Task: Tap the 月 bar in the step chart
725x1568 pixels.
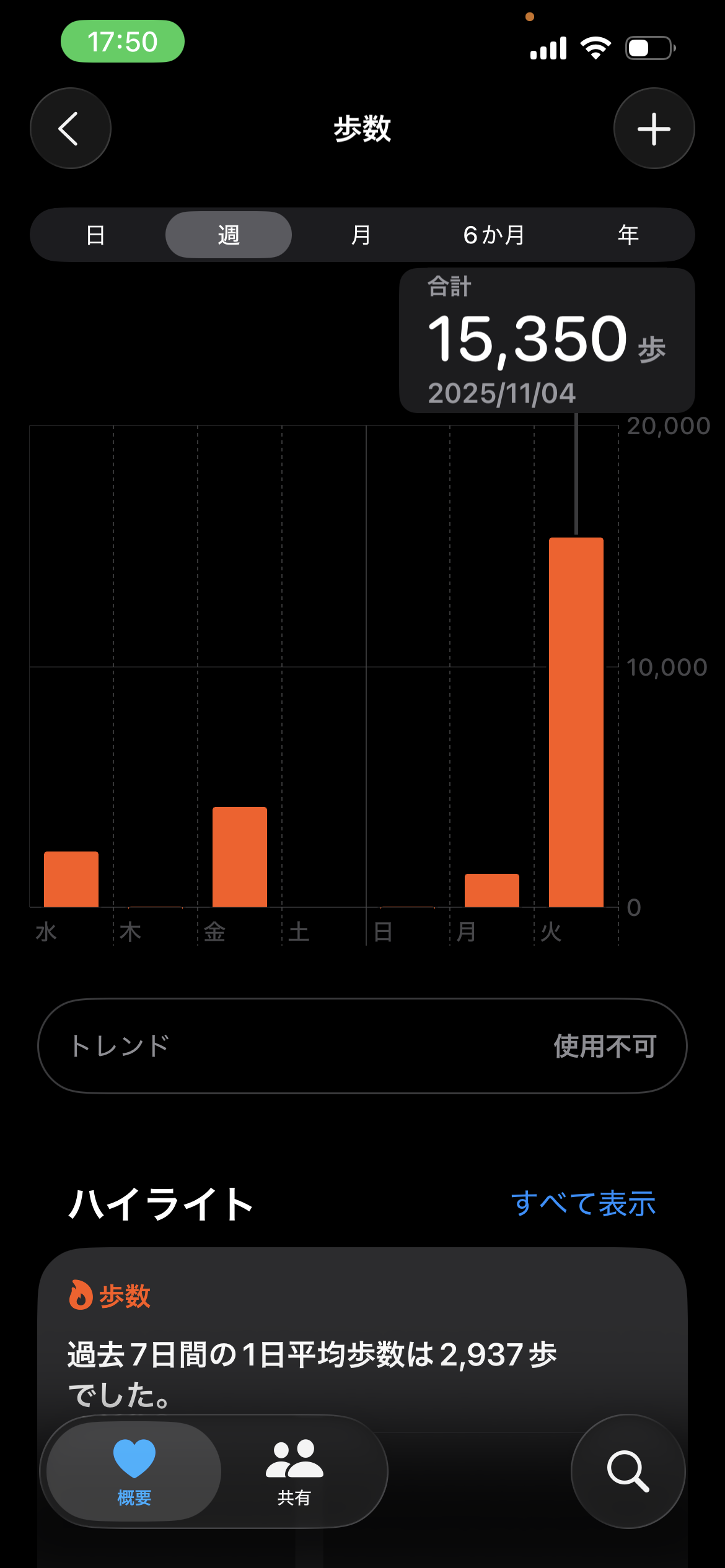Action: 492,891
